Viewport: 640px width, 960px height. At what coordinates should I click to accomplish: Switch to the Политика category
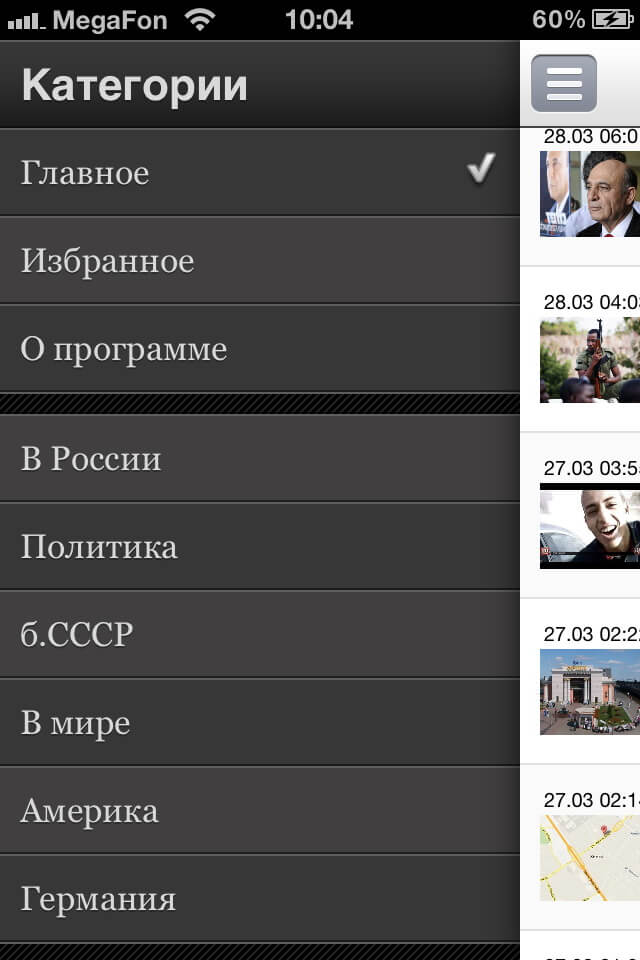click(258, 547)
